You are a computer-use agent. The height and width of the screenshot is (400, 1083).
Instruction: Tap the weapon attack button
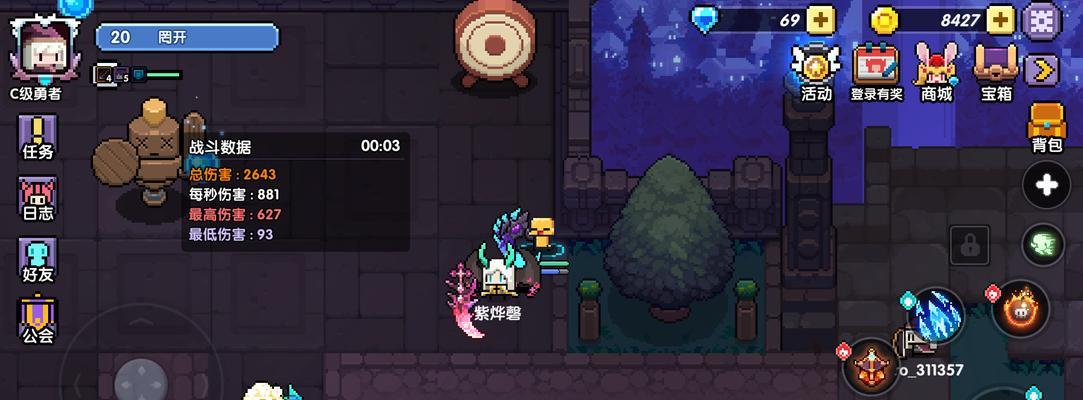(x=872, y=366)
